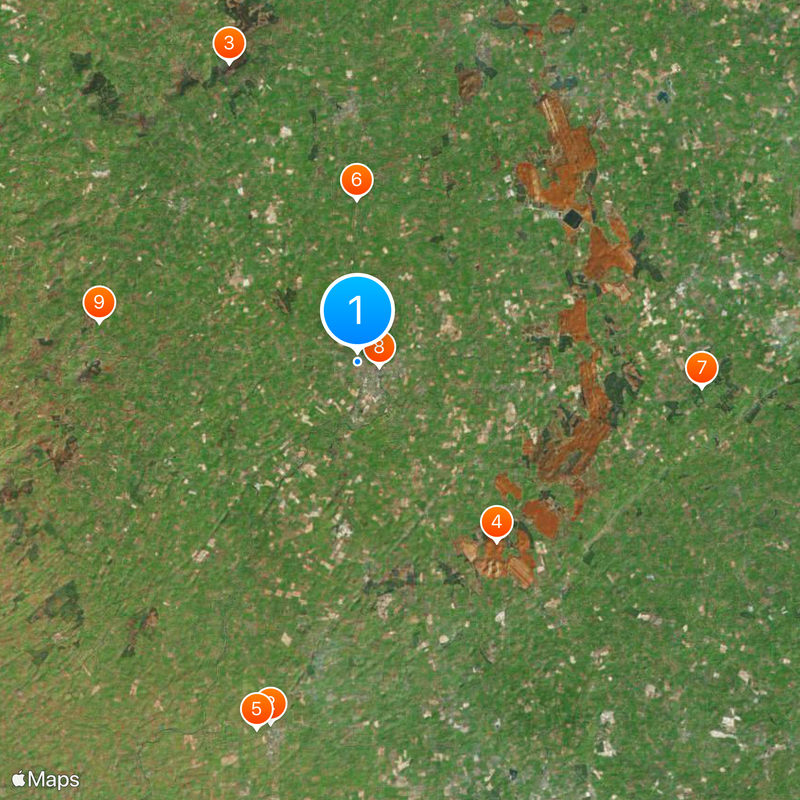Open the pin numbered 7
The height and width of the screenshot is (800, 800).
pos(701,367)
